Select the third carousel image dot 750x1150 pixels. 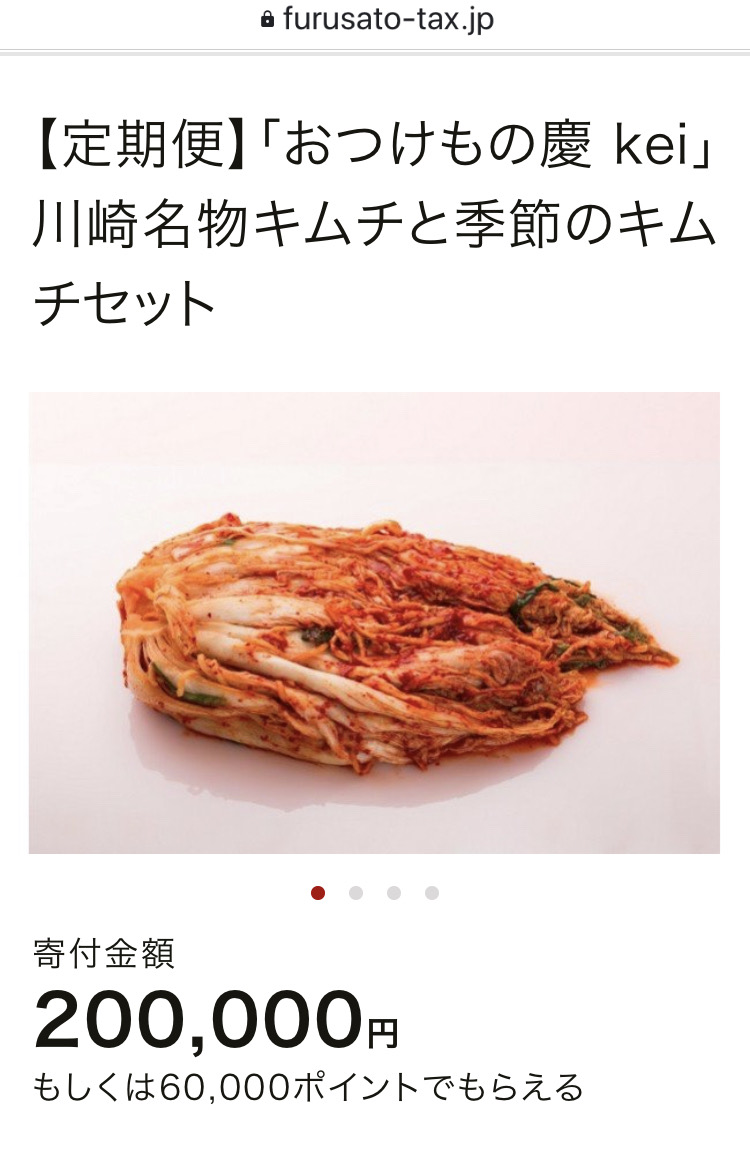[x=394, y=893]
